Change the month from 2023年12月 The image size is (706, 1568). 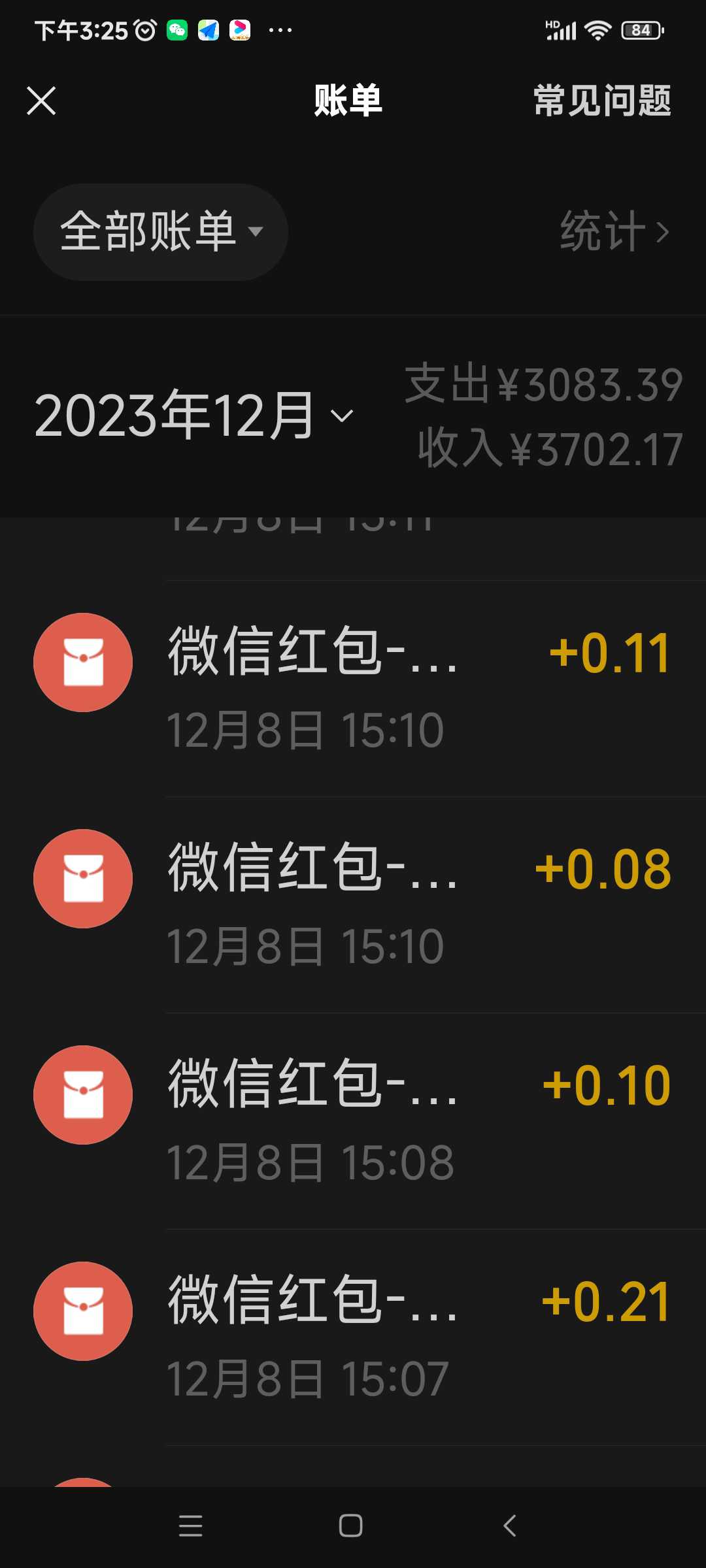click(x=194, y=416)
